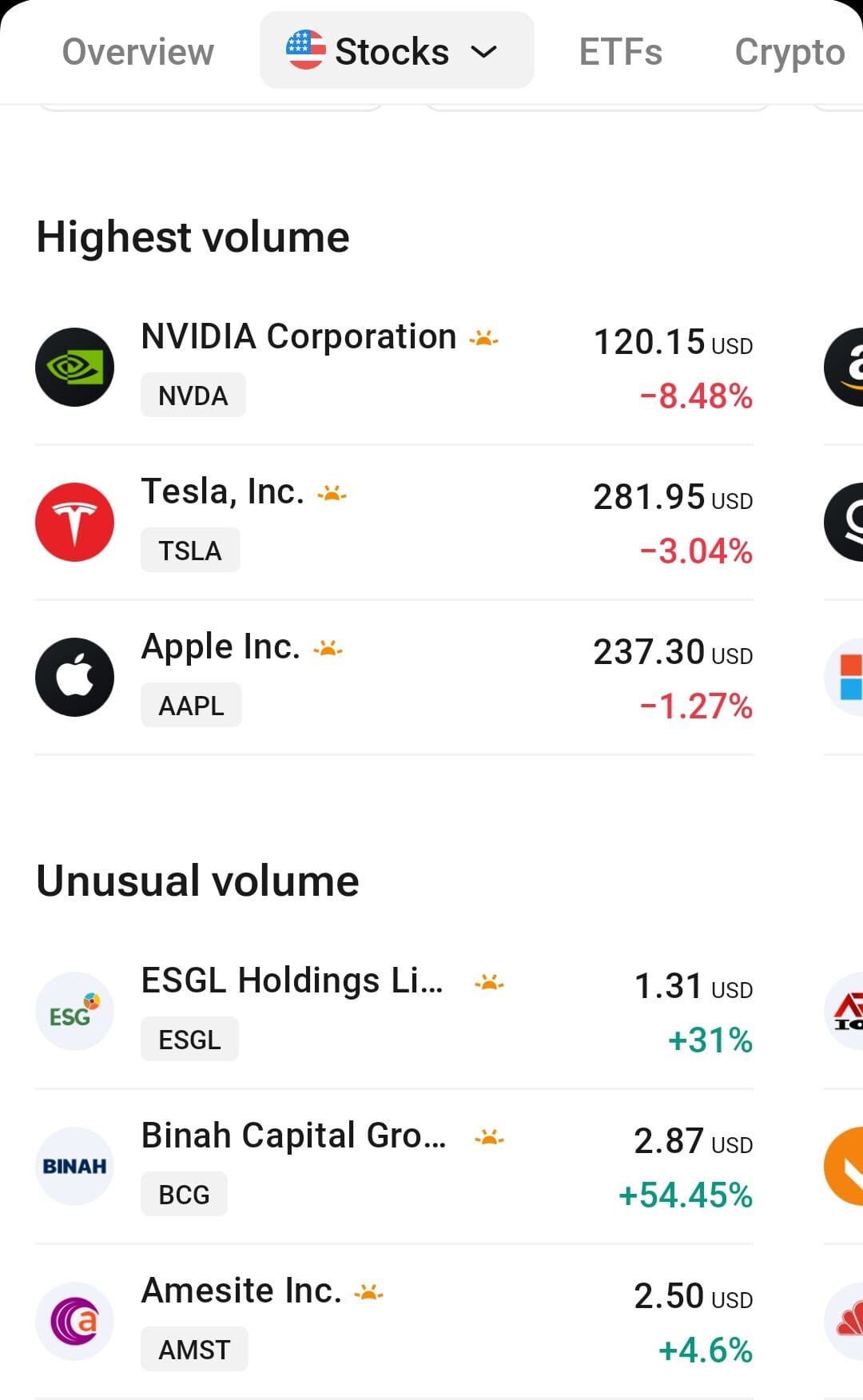The width and height of the screenshot is (863, 1400).
Task: Click the Amesite swirl logo
Action: (x=74, y=1320)
